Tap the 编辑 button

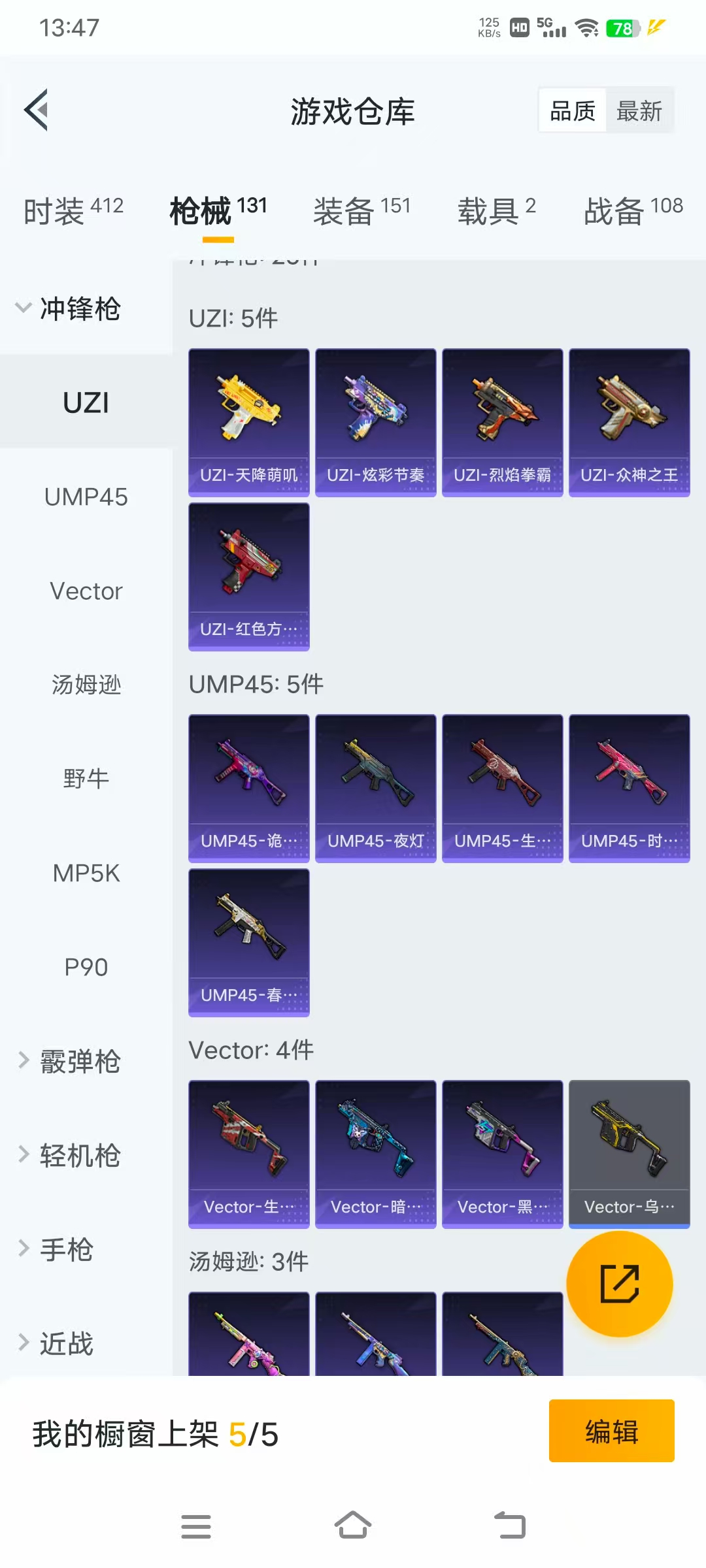click(x=612, y=1431)
